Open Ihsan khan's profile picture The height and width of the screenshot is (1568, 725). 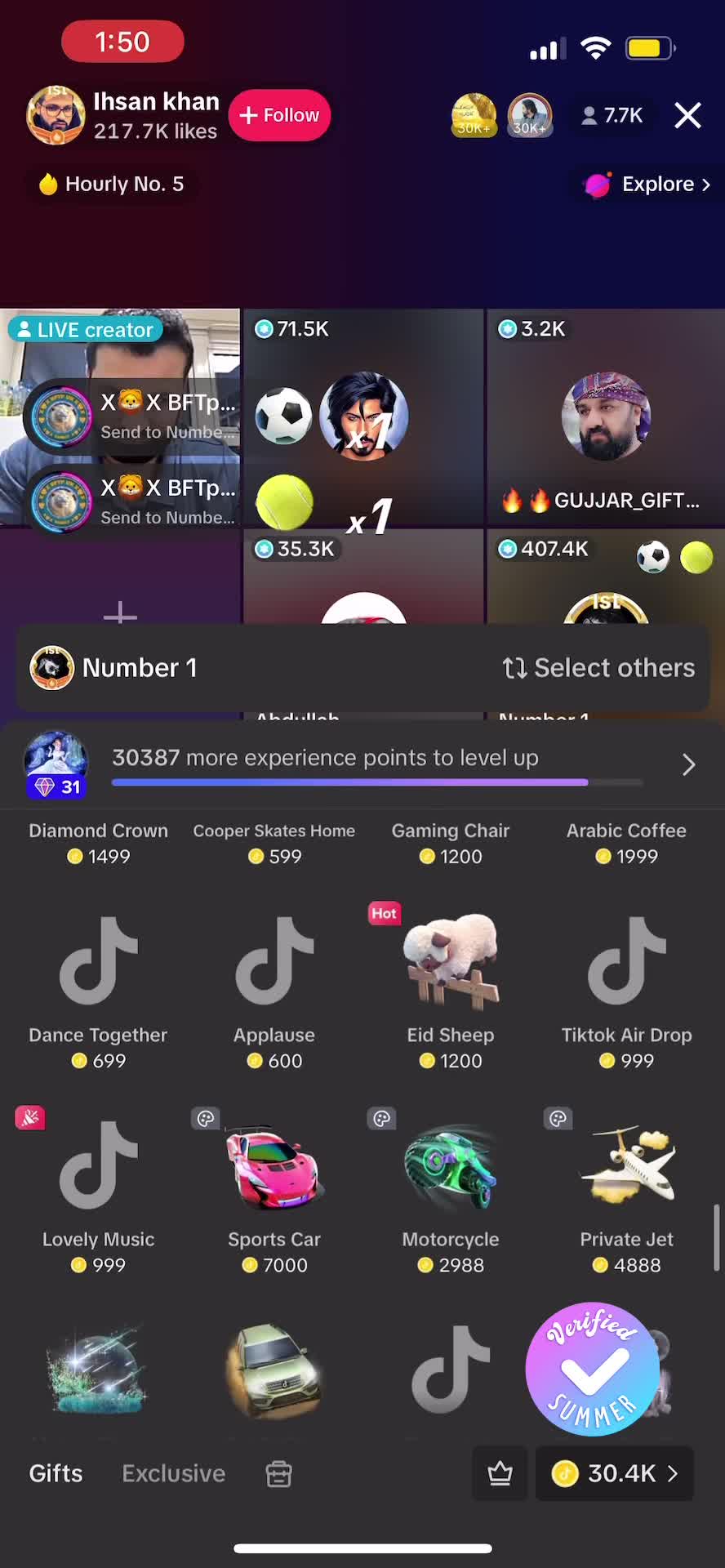click(56, 115)
